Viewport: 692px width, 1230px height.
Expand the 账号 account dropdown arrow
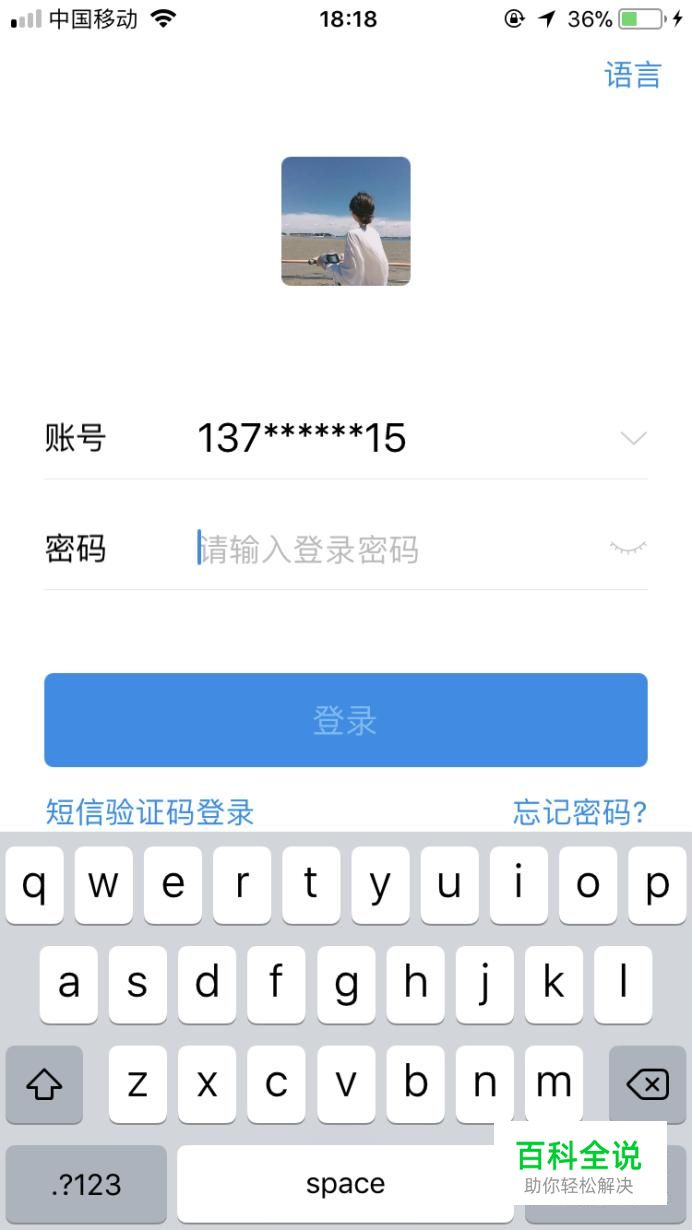[x=633, y=438]
